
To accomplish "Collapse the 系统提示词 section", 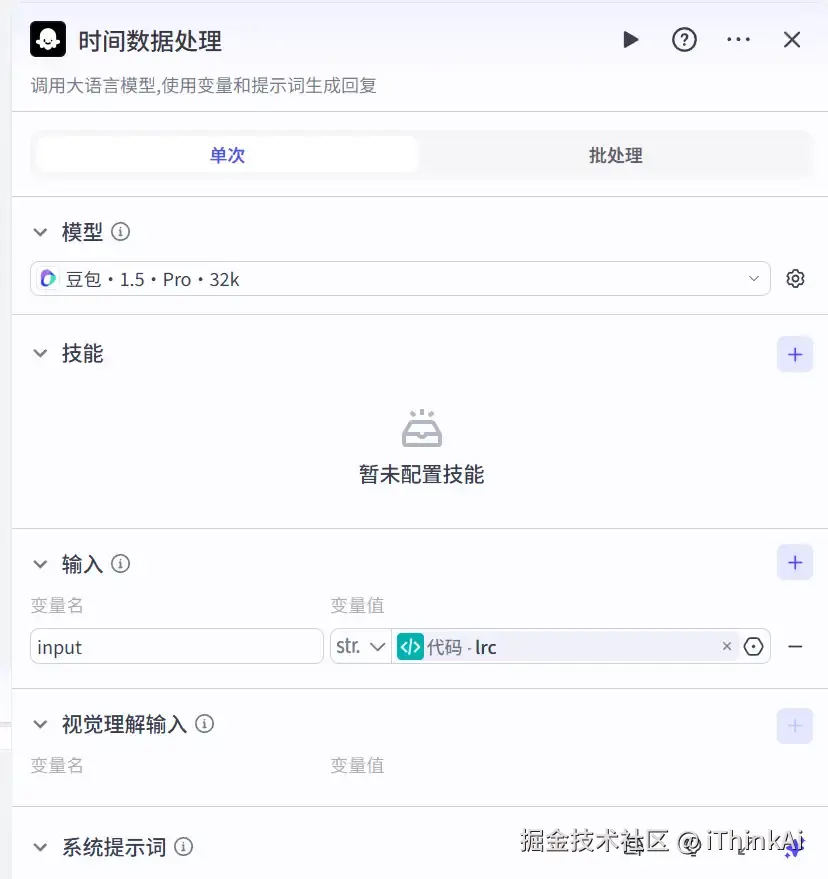I will [40, 847].
